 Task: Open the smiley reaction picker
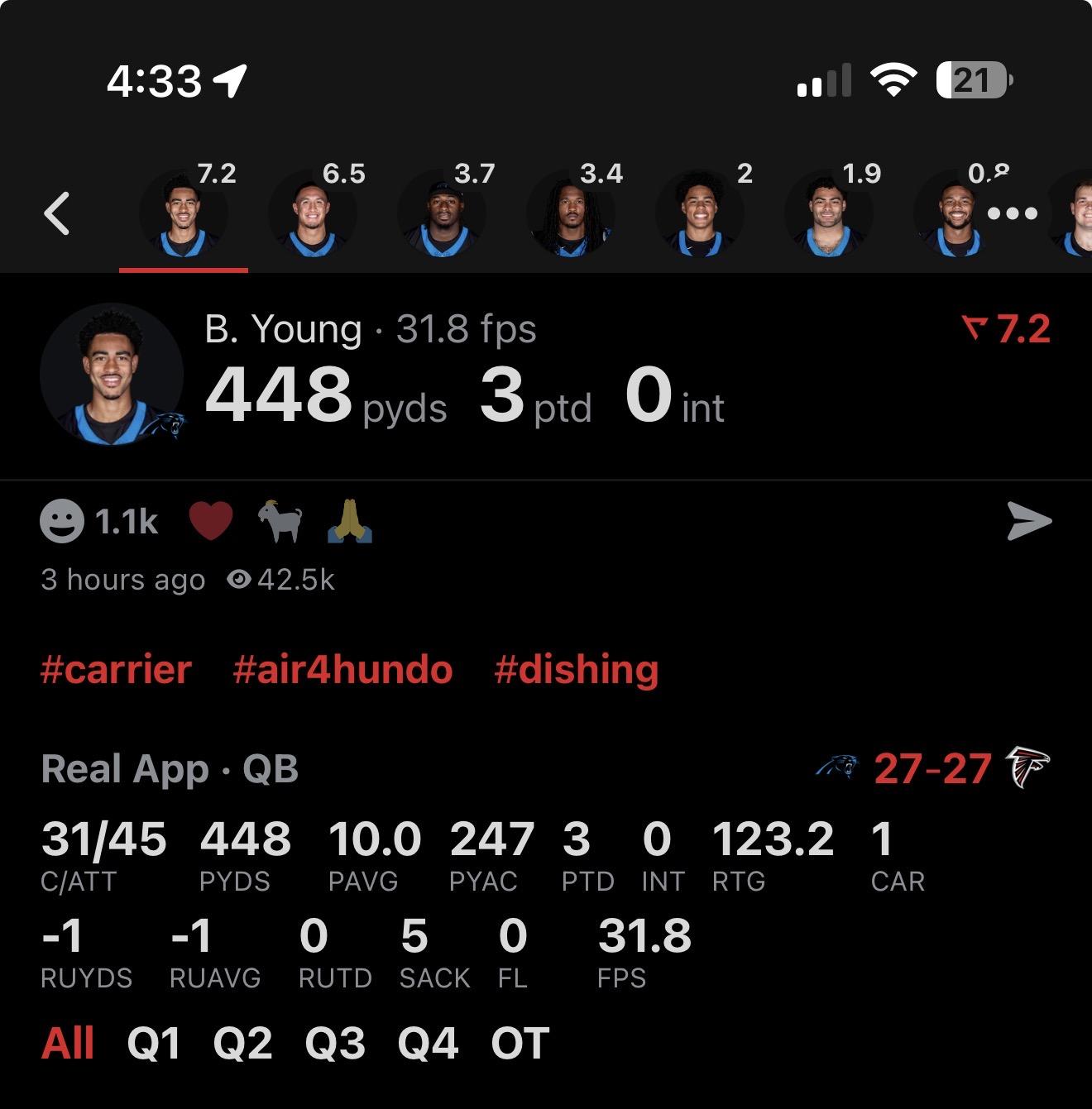coord(62,522)
